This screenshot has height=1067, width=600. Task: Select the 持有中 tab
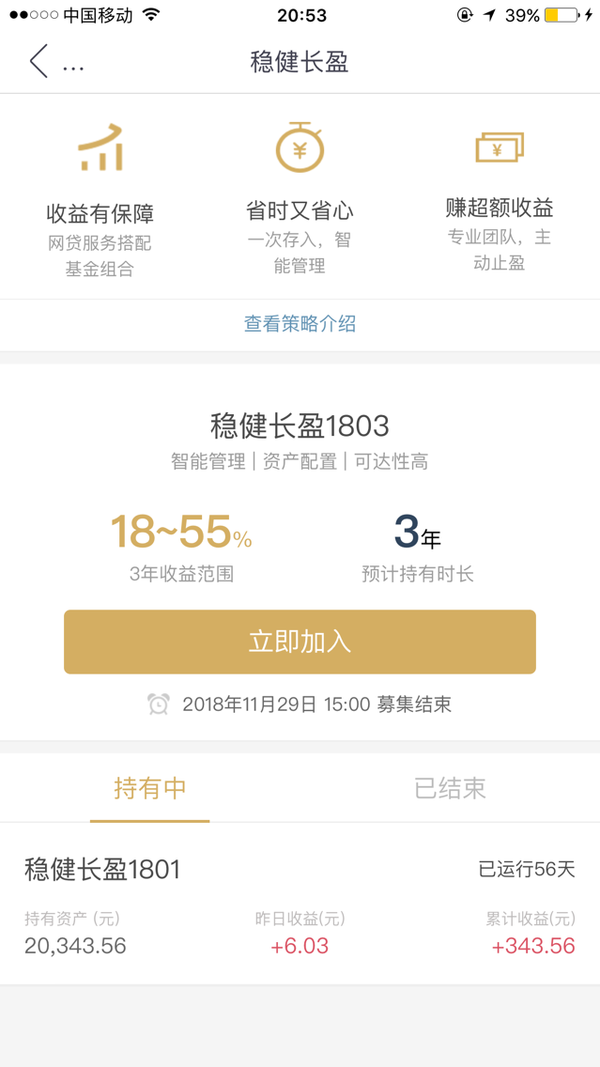pyautogui.click(x=150, y=789)
